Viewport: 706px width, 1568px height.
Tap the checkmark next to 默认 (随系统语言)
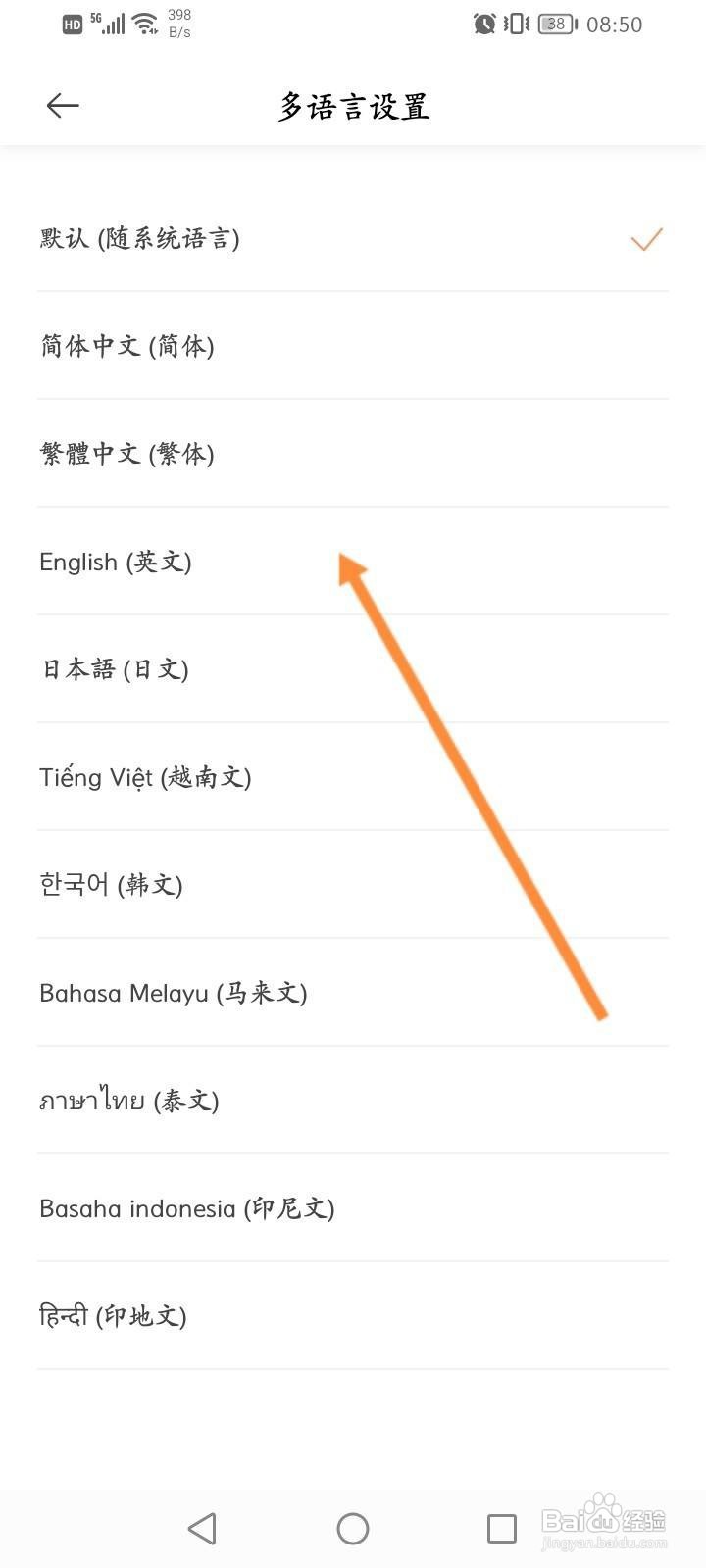tap(645, 238)
